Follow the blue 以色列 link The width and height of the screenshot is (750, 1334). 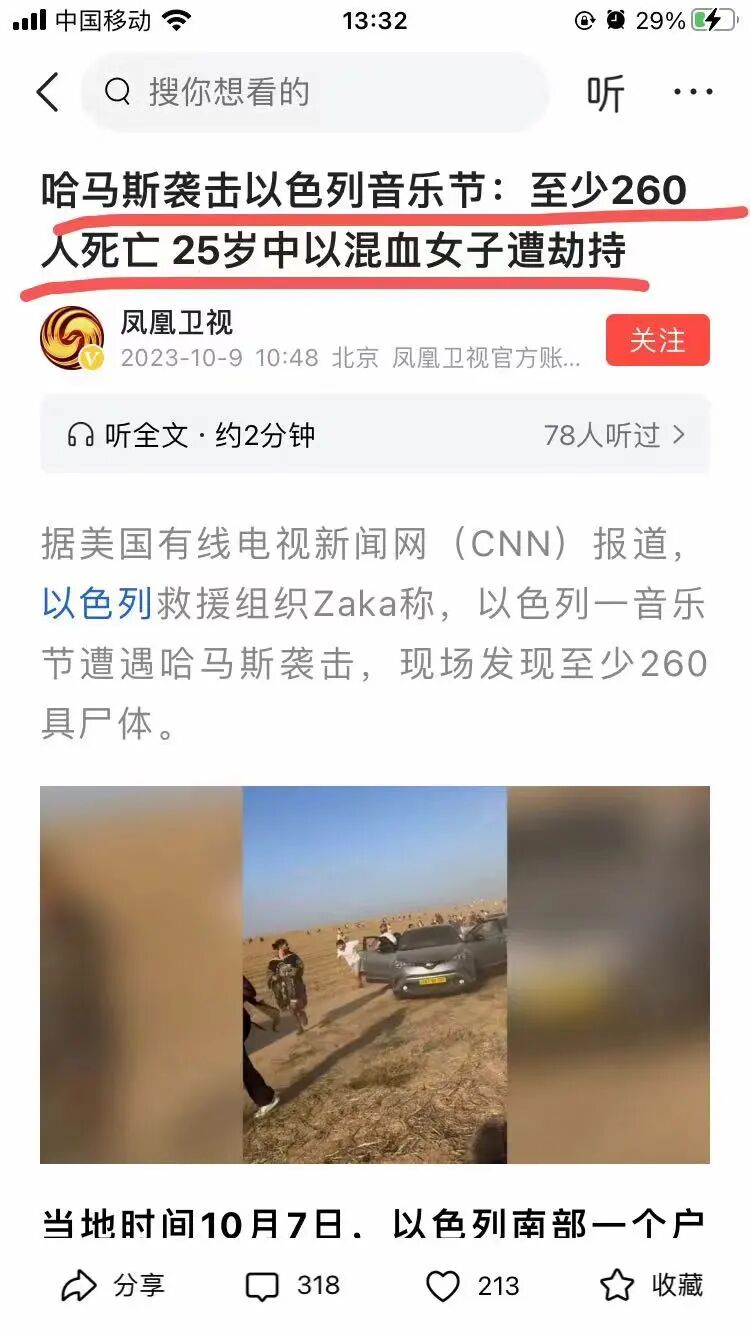tap(97, 604)
